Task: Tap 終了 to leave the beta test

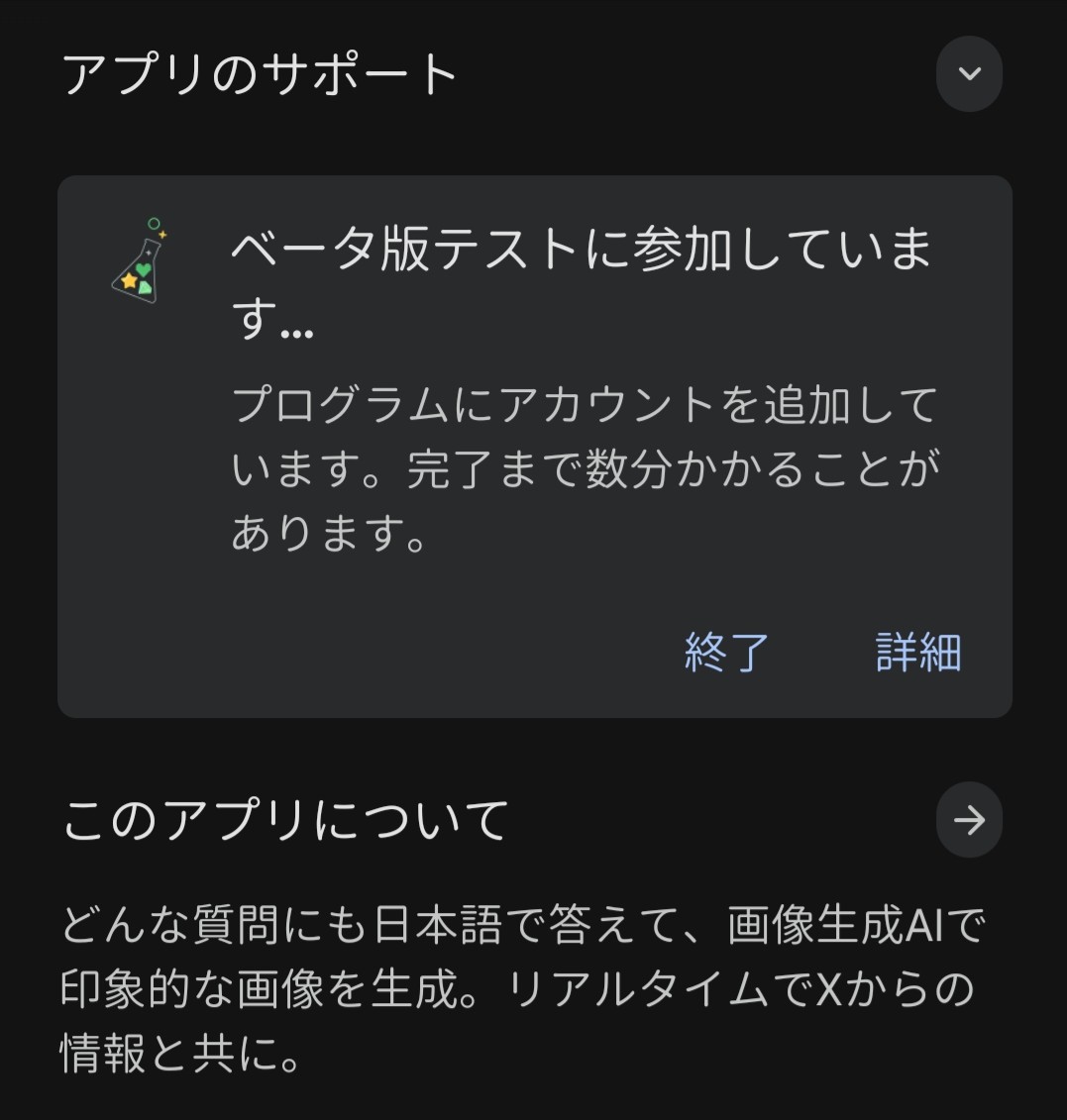Action: pos(726,653)
